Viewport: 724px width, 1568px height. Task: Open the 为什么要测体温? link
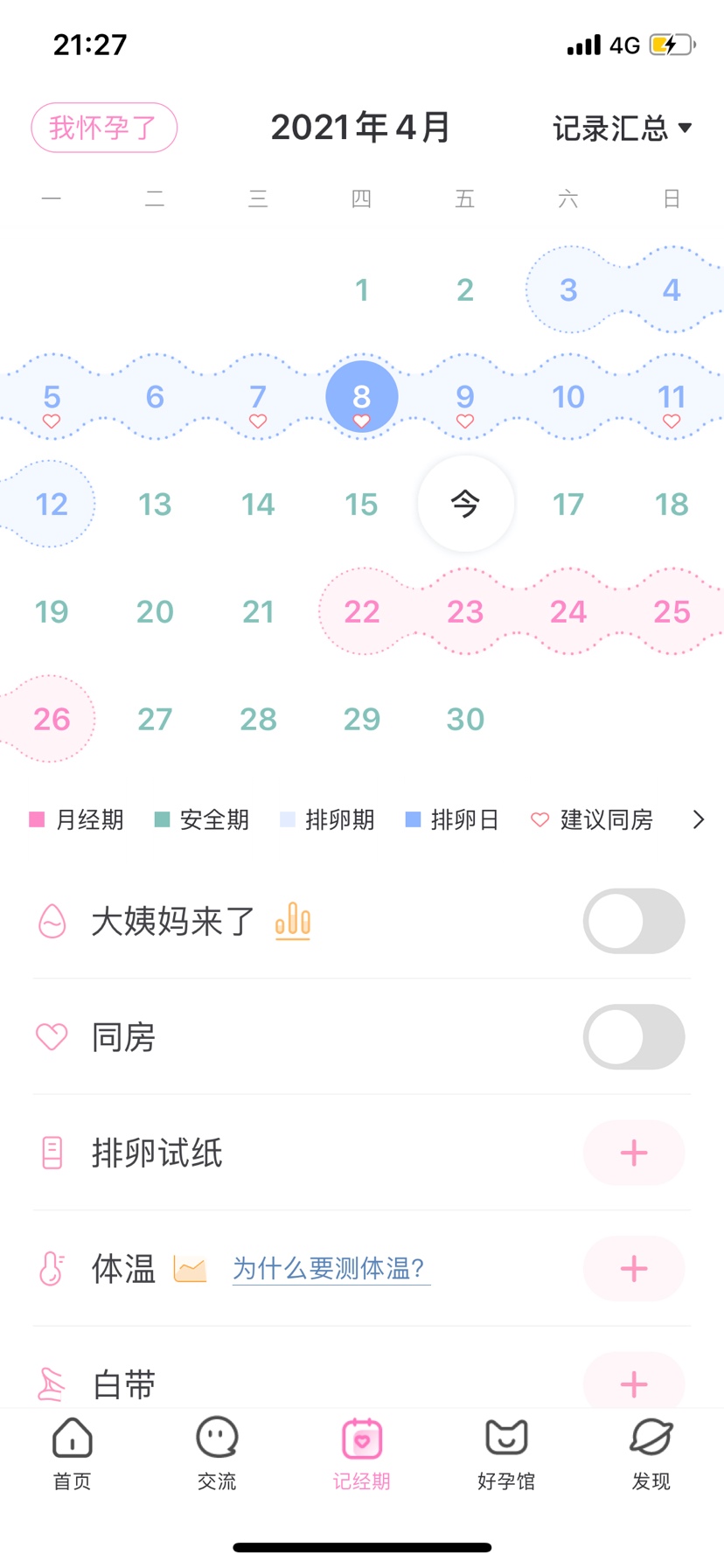pyautogui.click(x=330, y=1268)
